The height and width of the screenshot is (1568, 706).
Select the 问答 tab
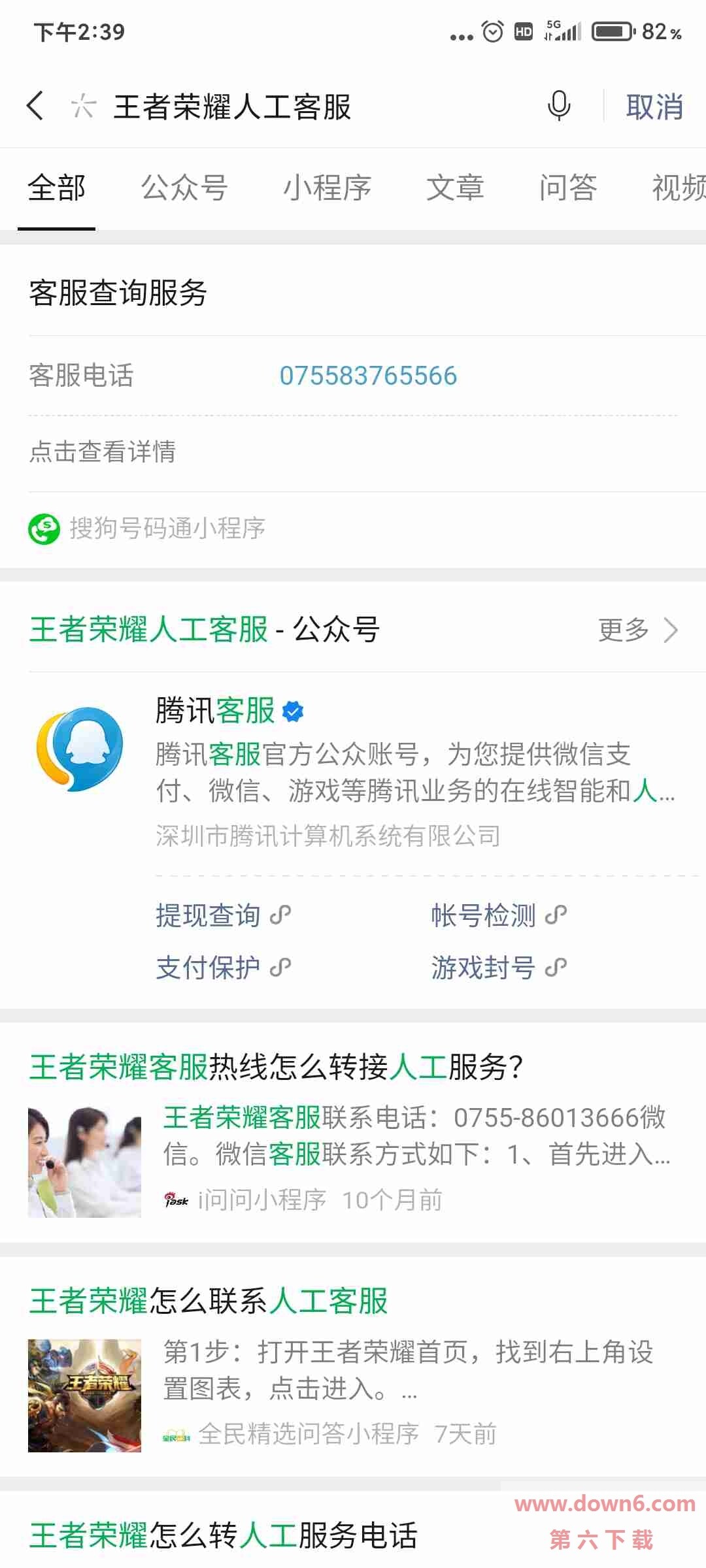coord(568,188)
